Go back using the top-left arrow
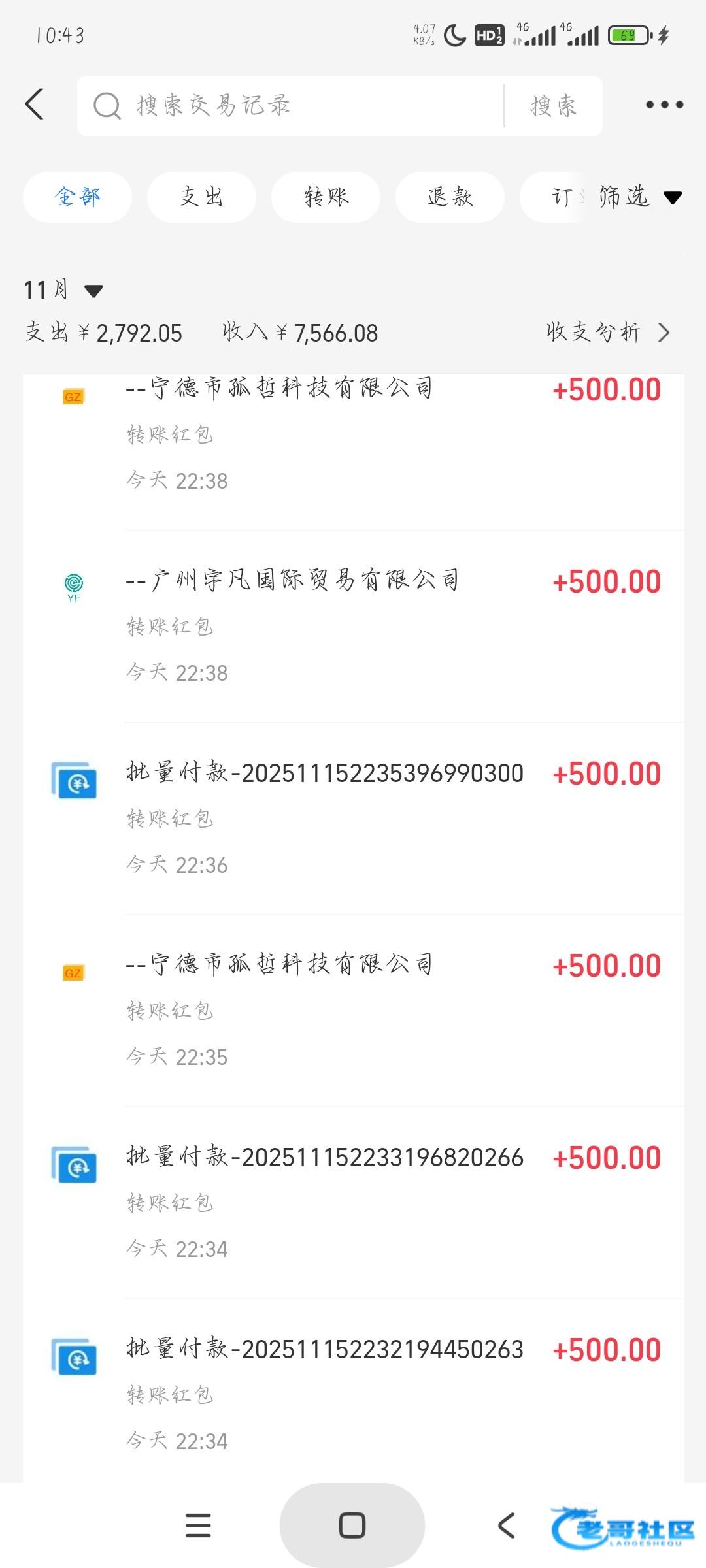Image resolution: width=706 pixels, height=1568 pixels. coord(35,105)
